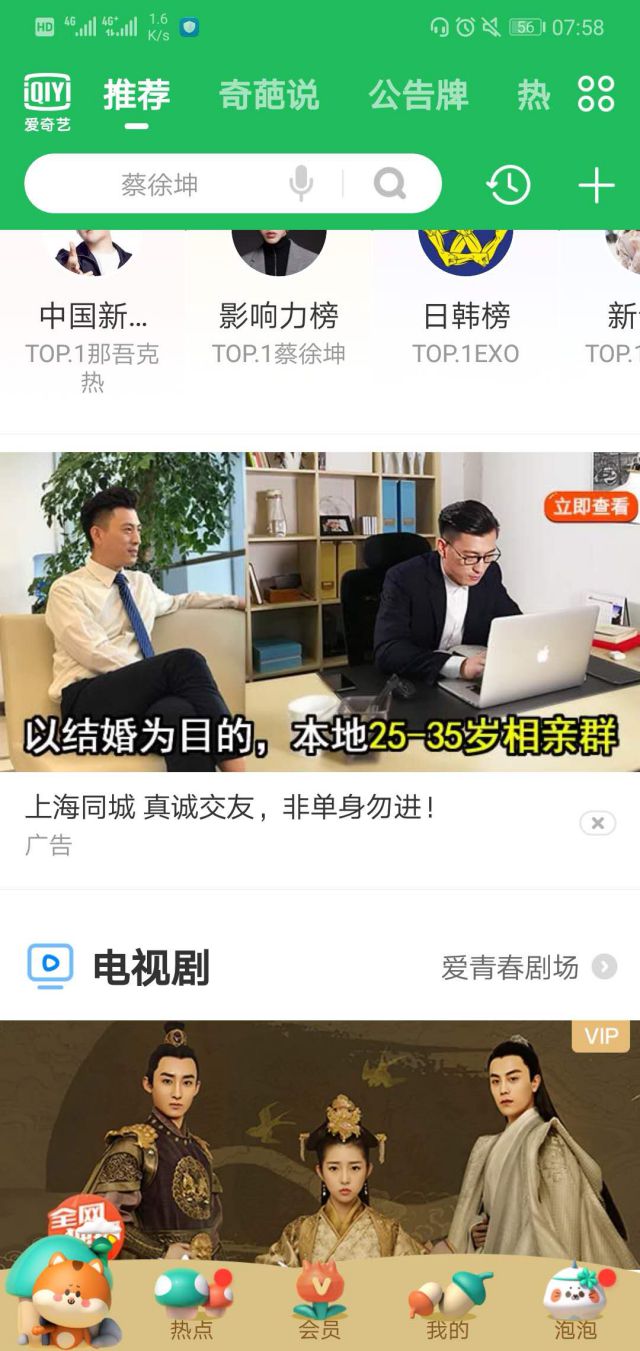Viewport: 640px width, 1351px height.
Task: Open the 影响力榜 ranking
Action: 279,315
